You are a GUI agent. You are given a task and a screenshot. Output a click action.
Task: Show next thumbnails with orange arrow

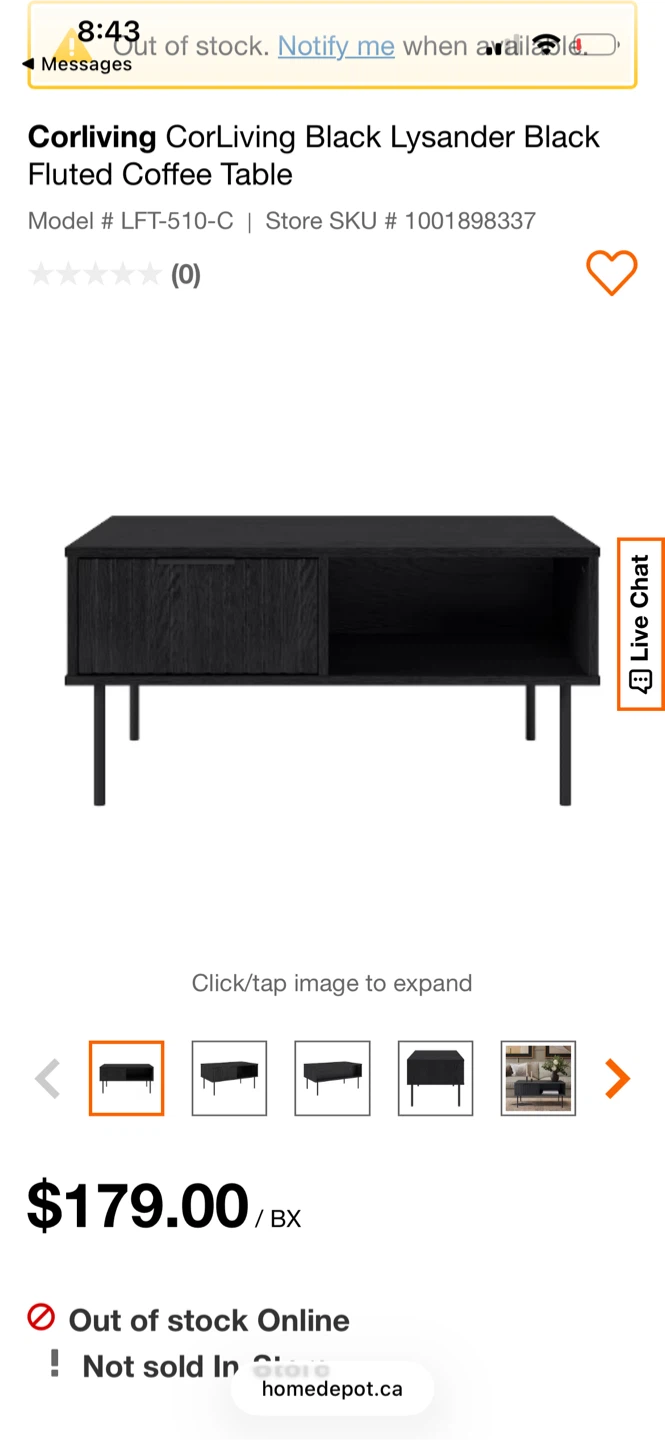[x=618, y=1078]
